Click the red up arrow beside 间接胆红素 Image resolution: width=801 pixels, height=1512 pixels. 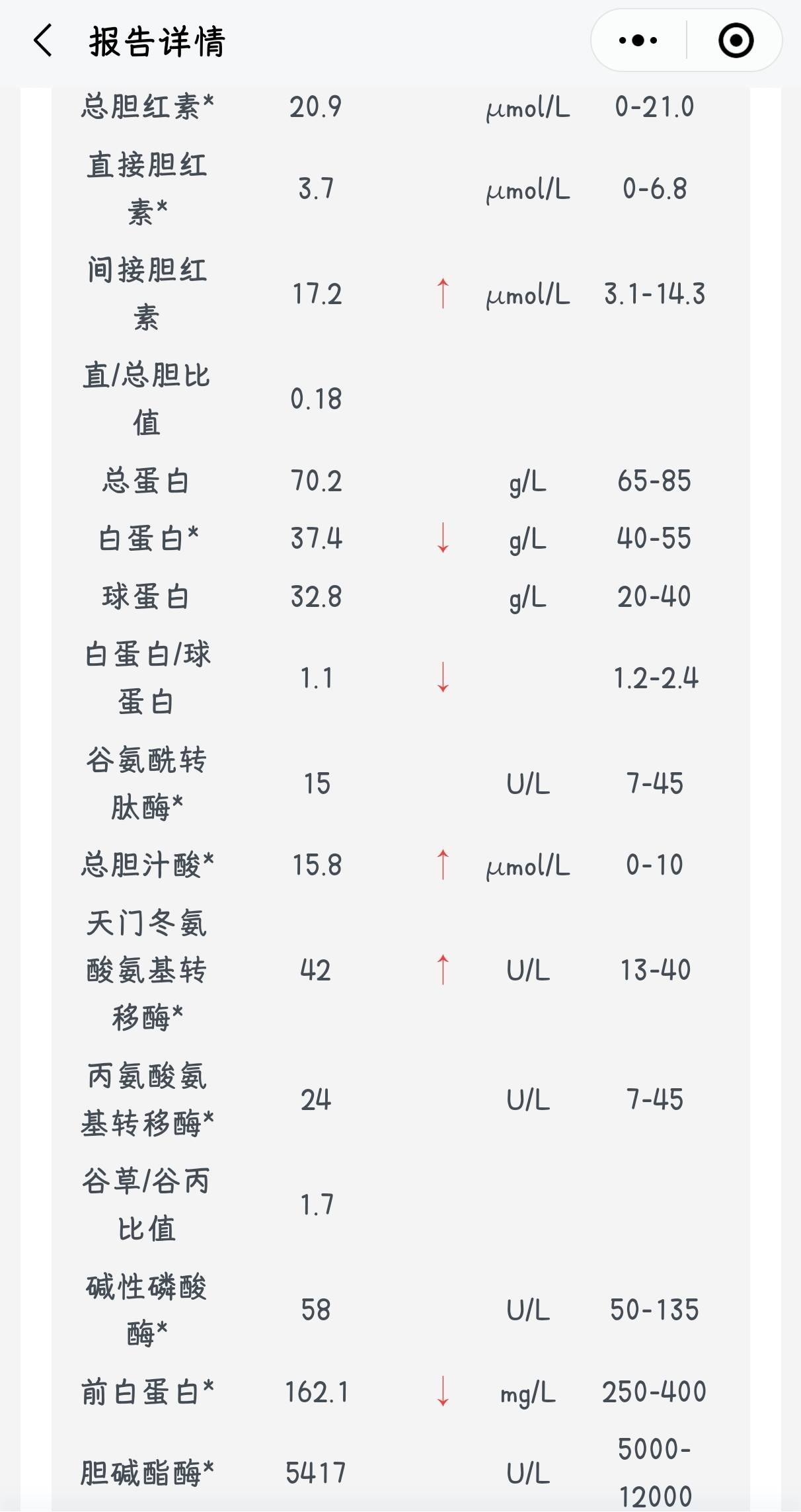442,294
